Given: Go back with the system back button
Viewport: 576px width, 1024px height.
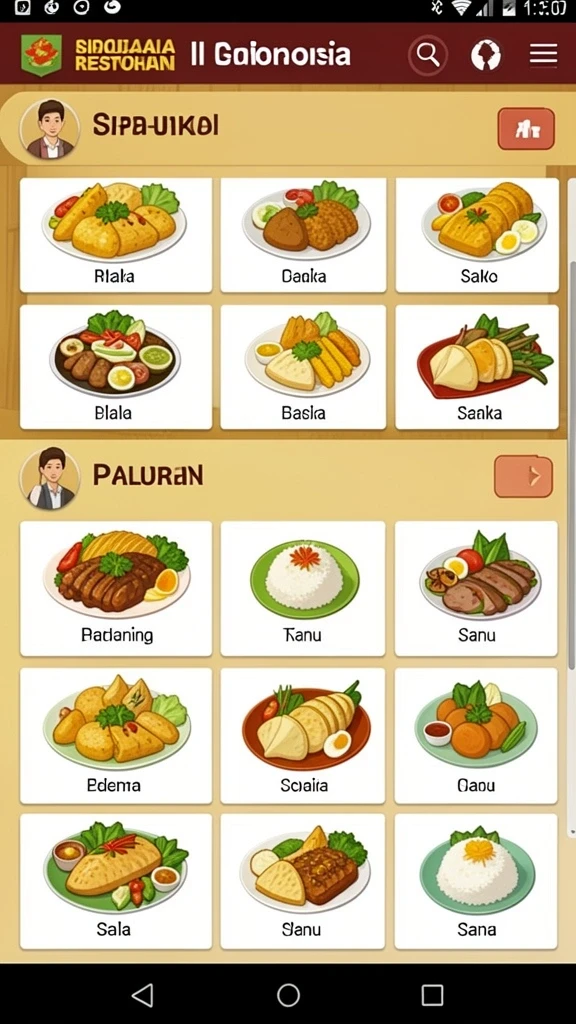Looking at the screenshot, I should [x=142, y=995].
